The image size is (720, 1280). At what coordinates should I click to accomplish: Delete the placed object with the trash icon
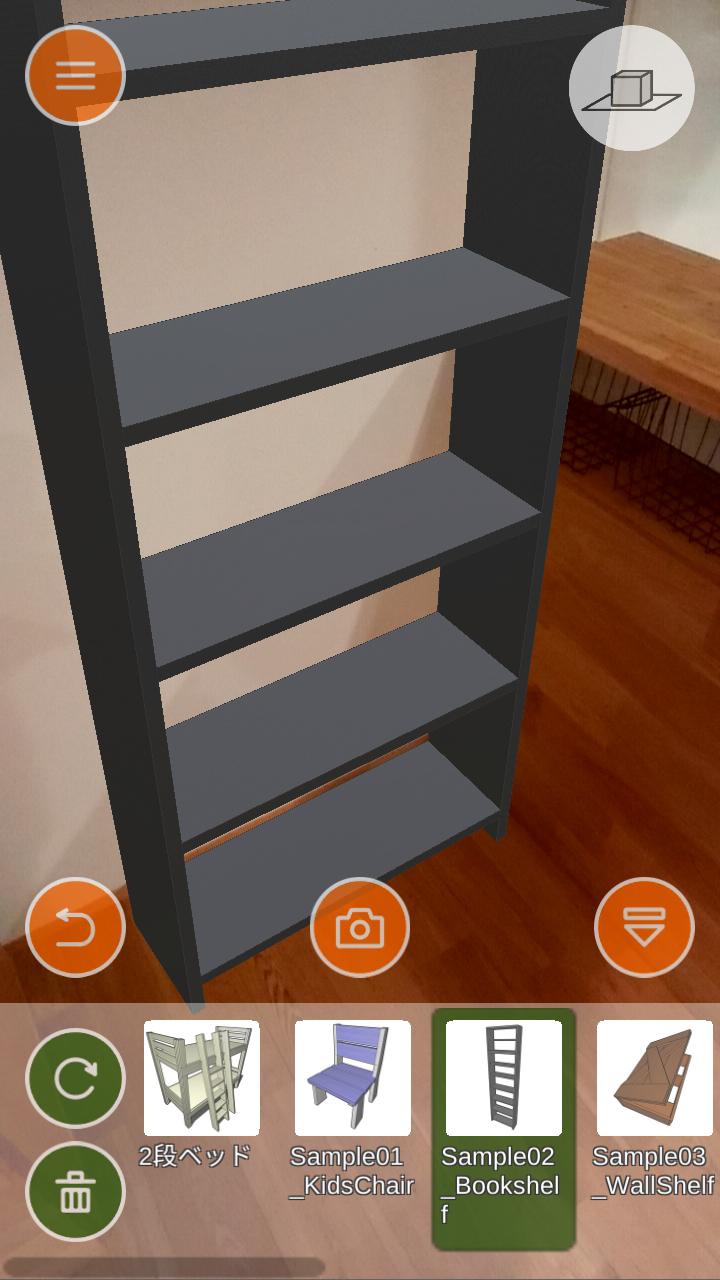coord(75,1192)
